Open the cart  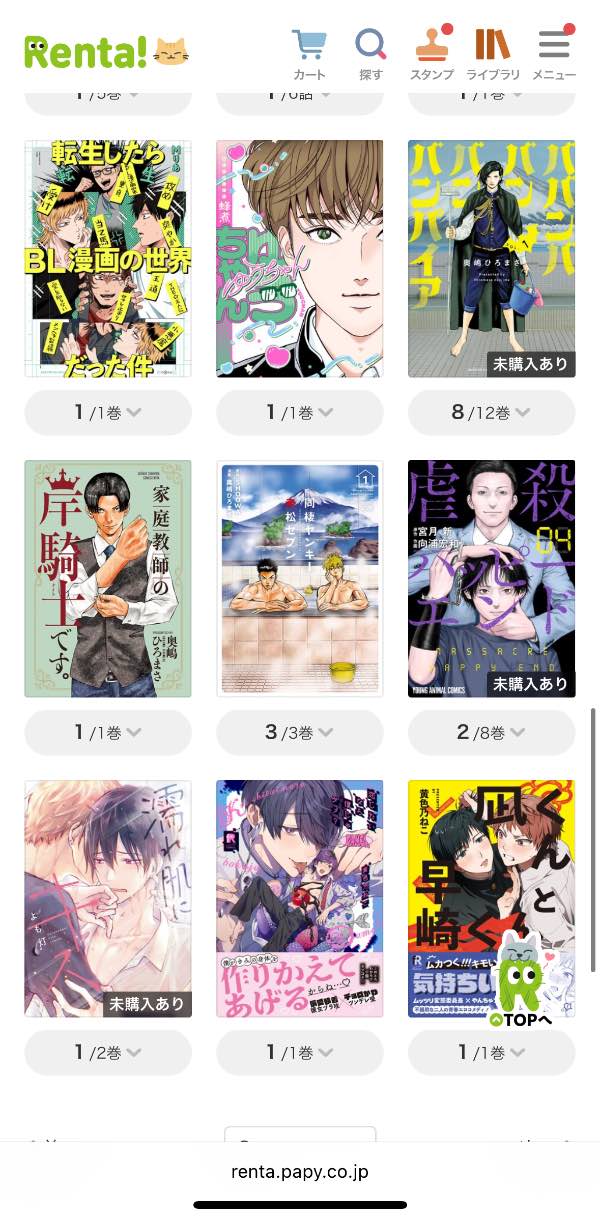tap(309, 54)
